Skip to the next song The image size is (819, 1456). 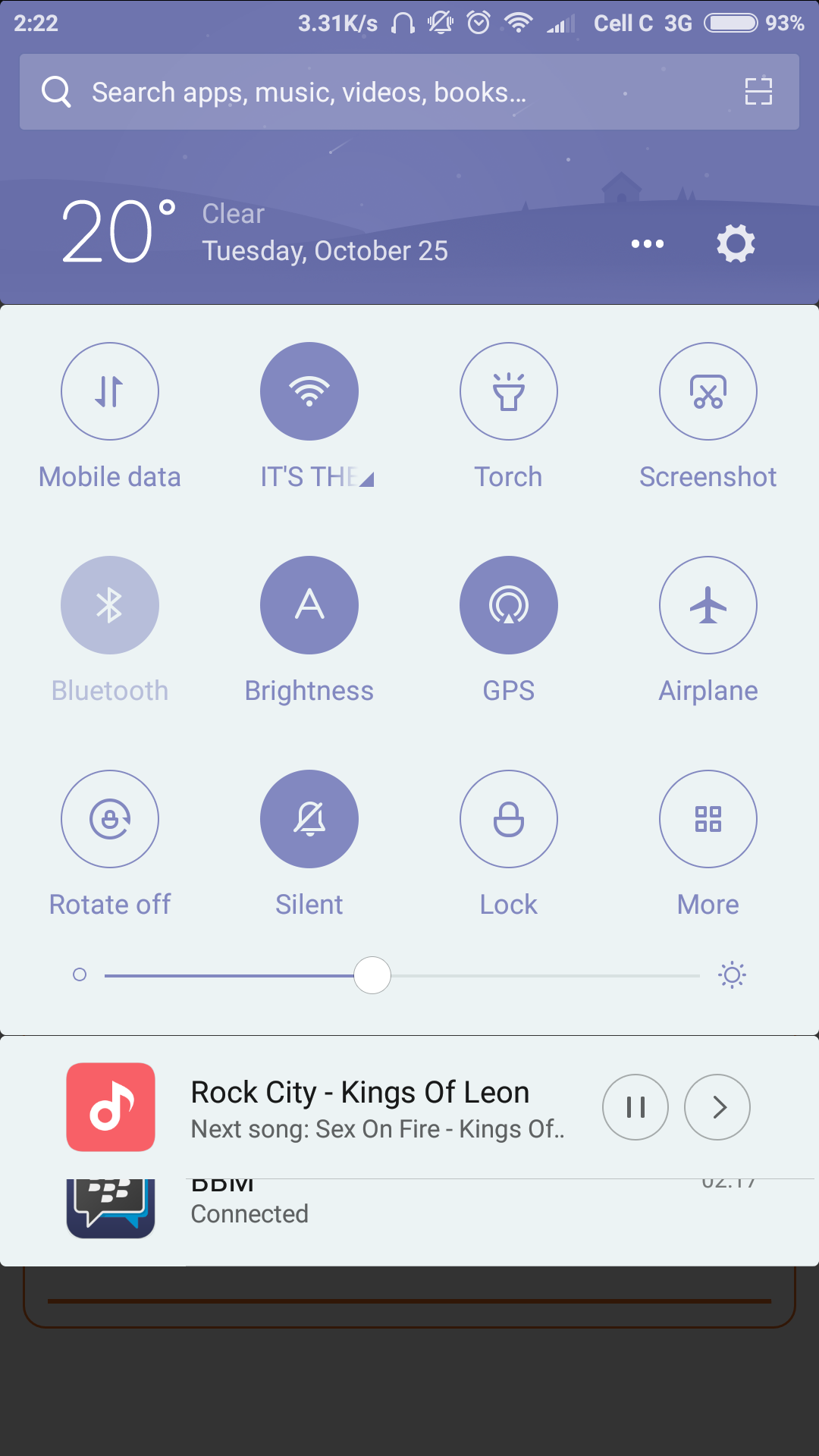[717, 1107]
